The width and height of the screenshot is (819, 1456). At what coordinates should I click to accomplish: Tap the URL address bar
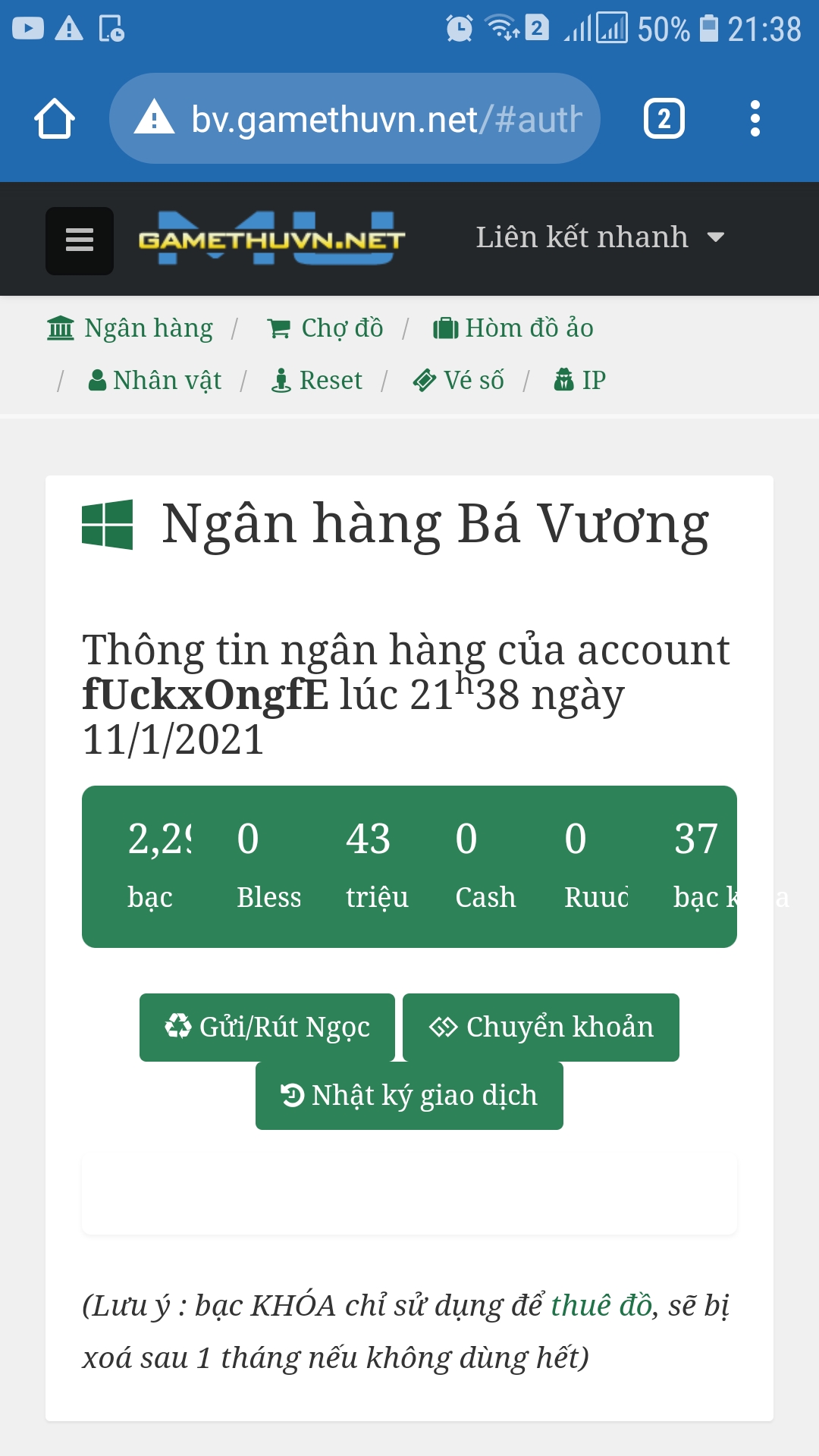[x=355, y=119]
